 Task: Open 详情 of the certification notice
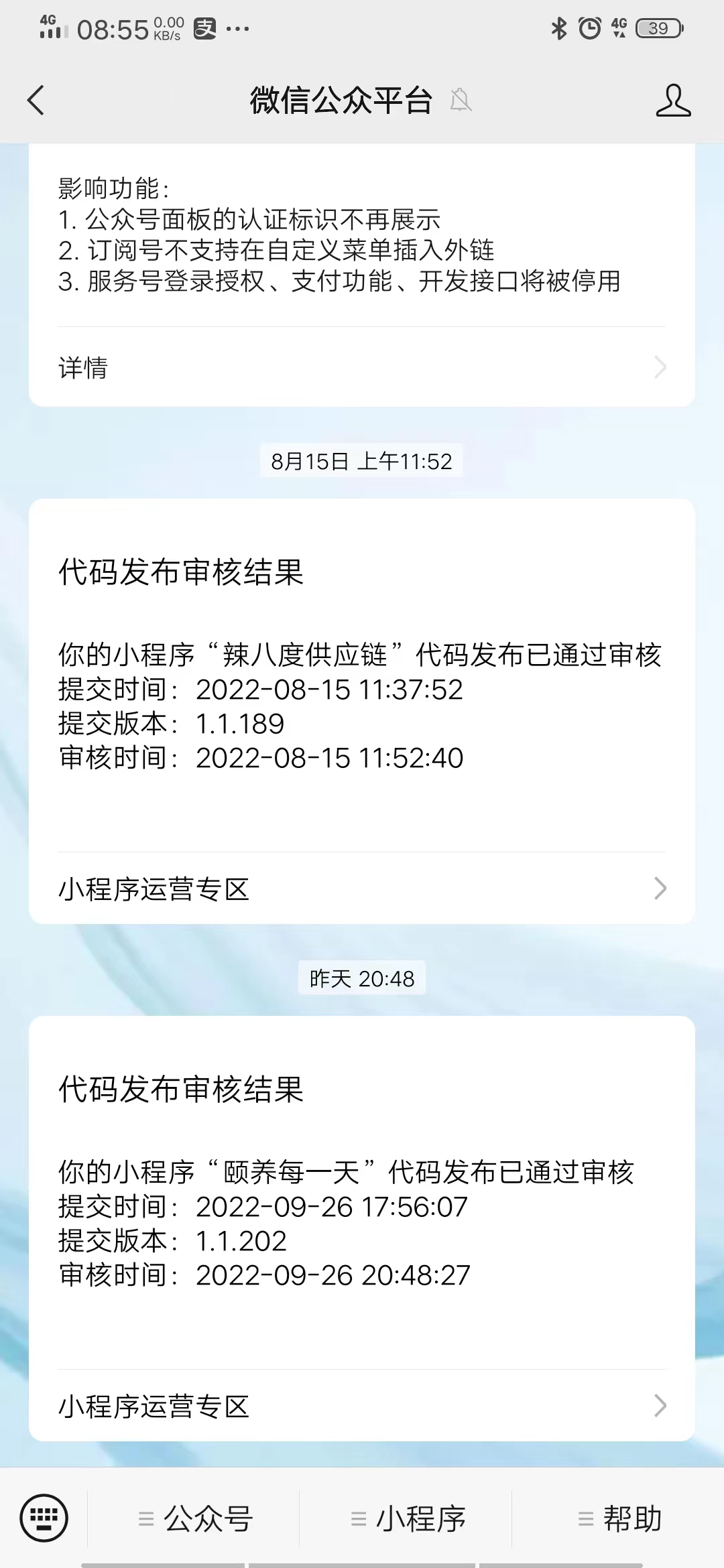tap(362, 367)
